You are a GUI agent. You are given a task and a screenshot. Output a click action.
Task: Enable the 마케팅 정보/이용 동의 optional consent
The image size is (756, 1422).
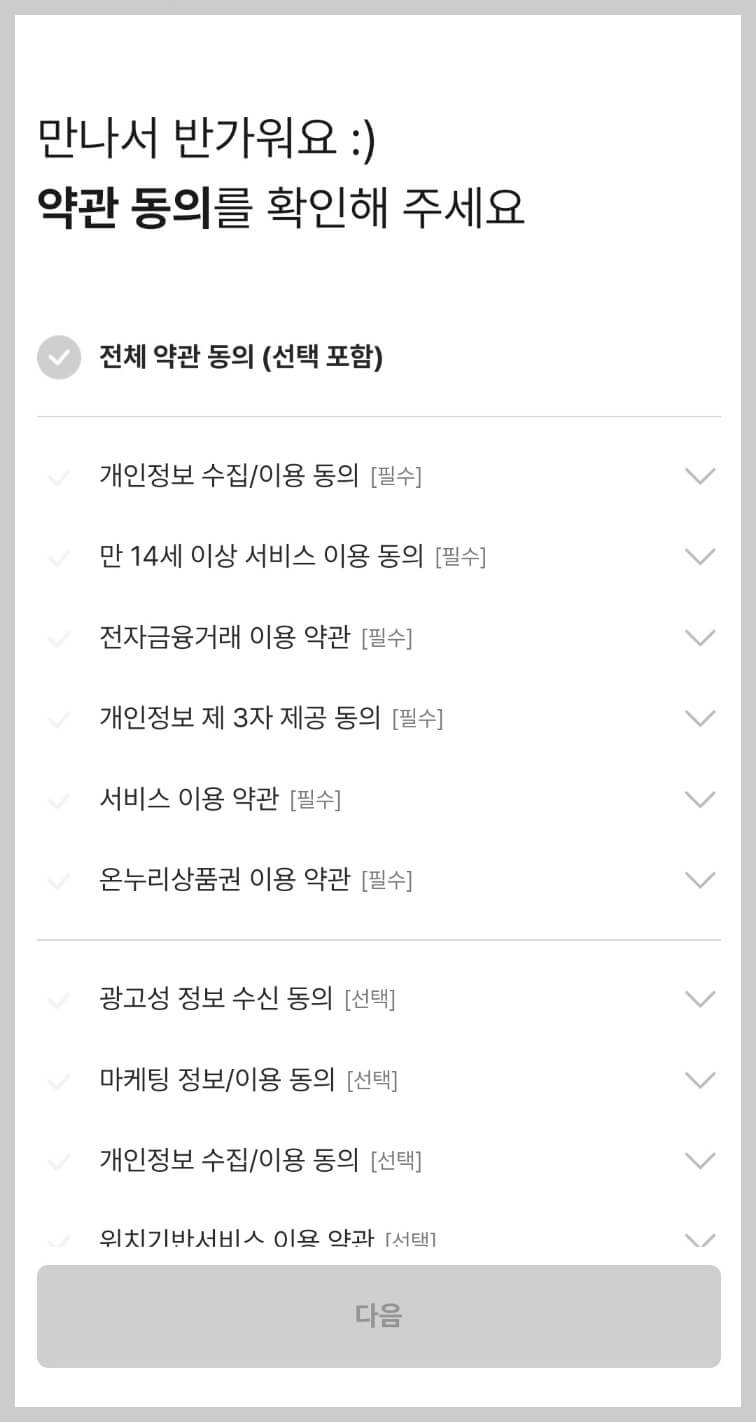(58, 1079)
